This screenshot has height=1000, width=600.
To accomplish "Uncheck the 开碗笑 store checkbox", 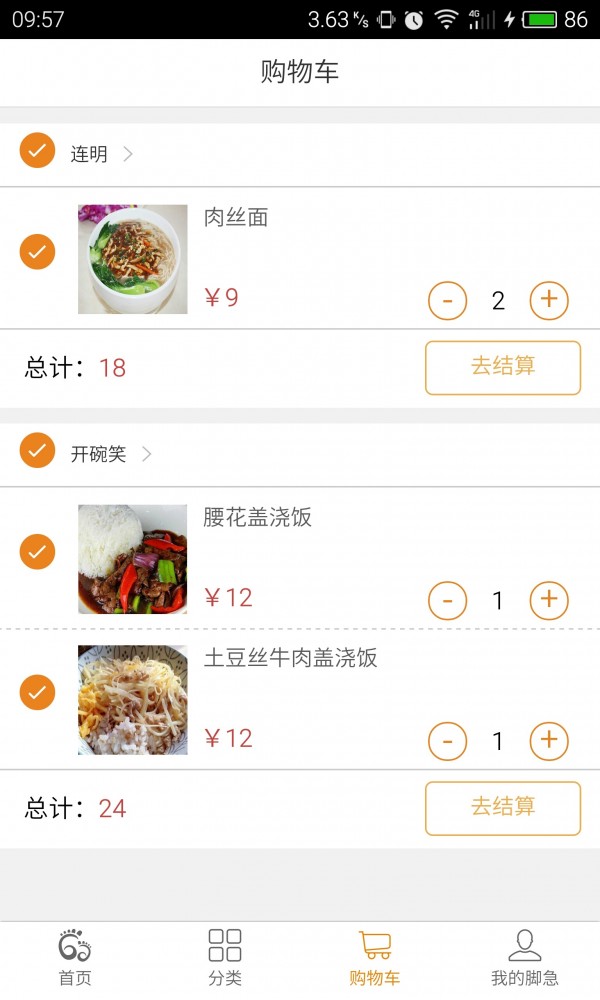I will click(37, 451).
